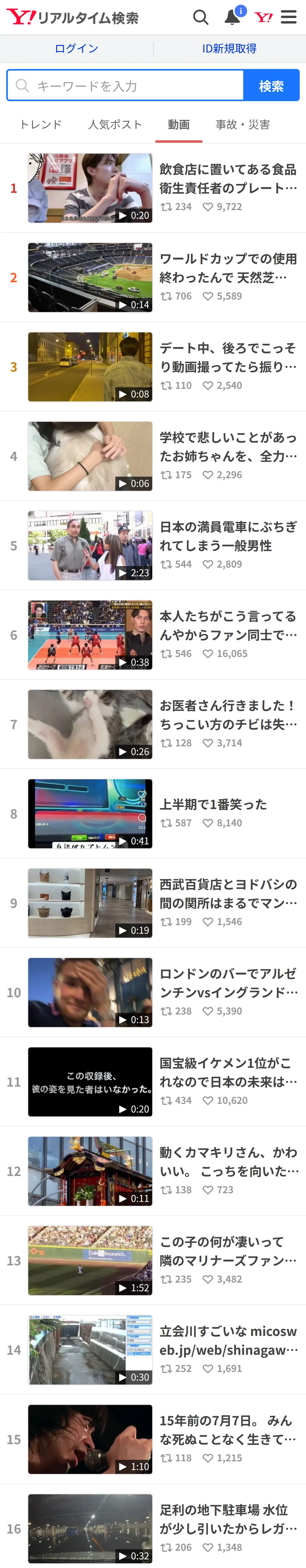Viewport: 306px width, 1568px height.
Task: Open the notifications bell
Action: click(x=232, y=17)
